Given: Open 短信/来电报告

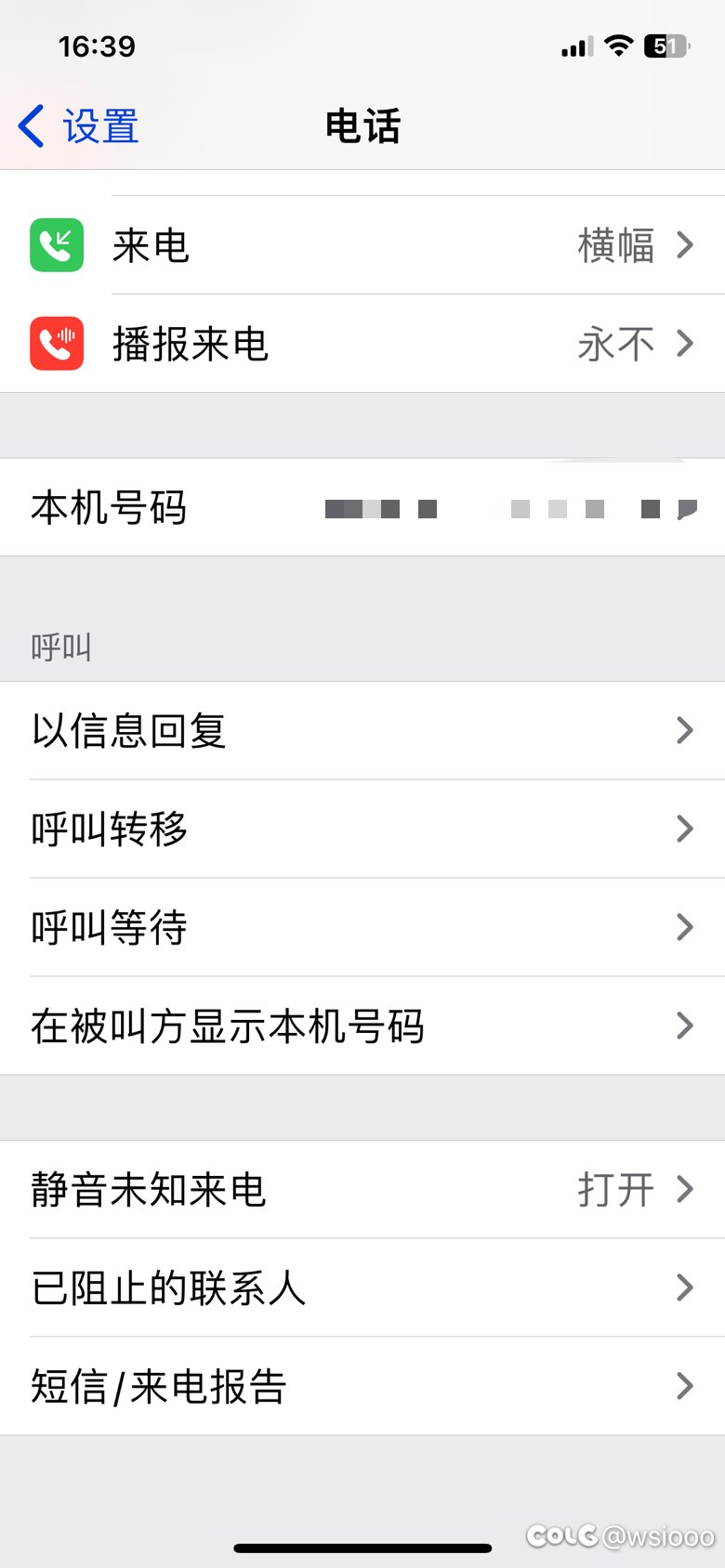Looking at the screenshot, I should coord(362,1387).
